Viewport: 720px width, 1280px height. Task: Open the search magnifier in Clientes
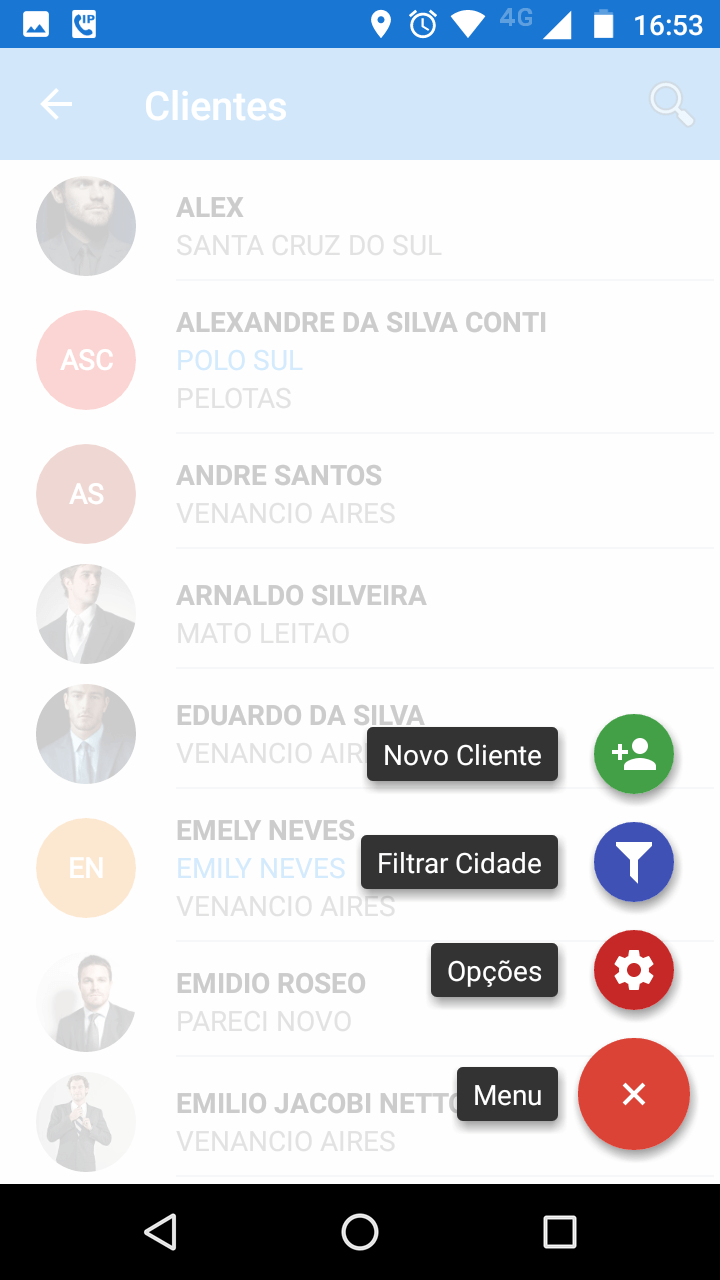click(671, 105)
